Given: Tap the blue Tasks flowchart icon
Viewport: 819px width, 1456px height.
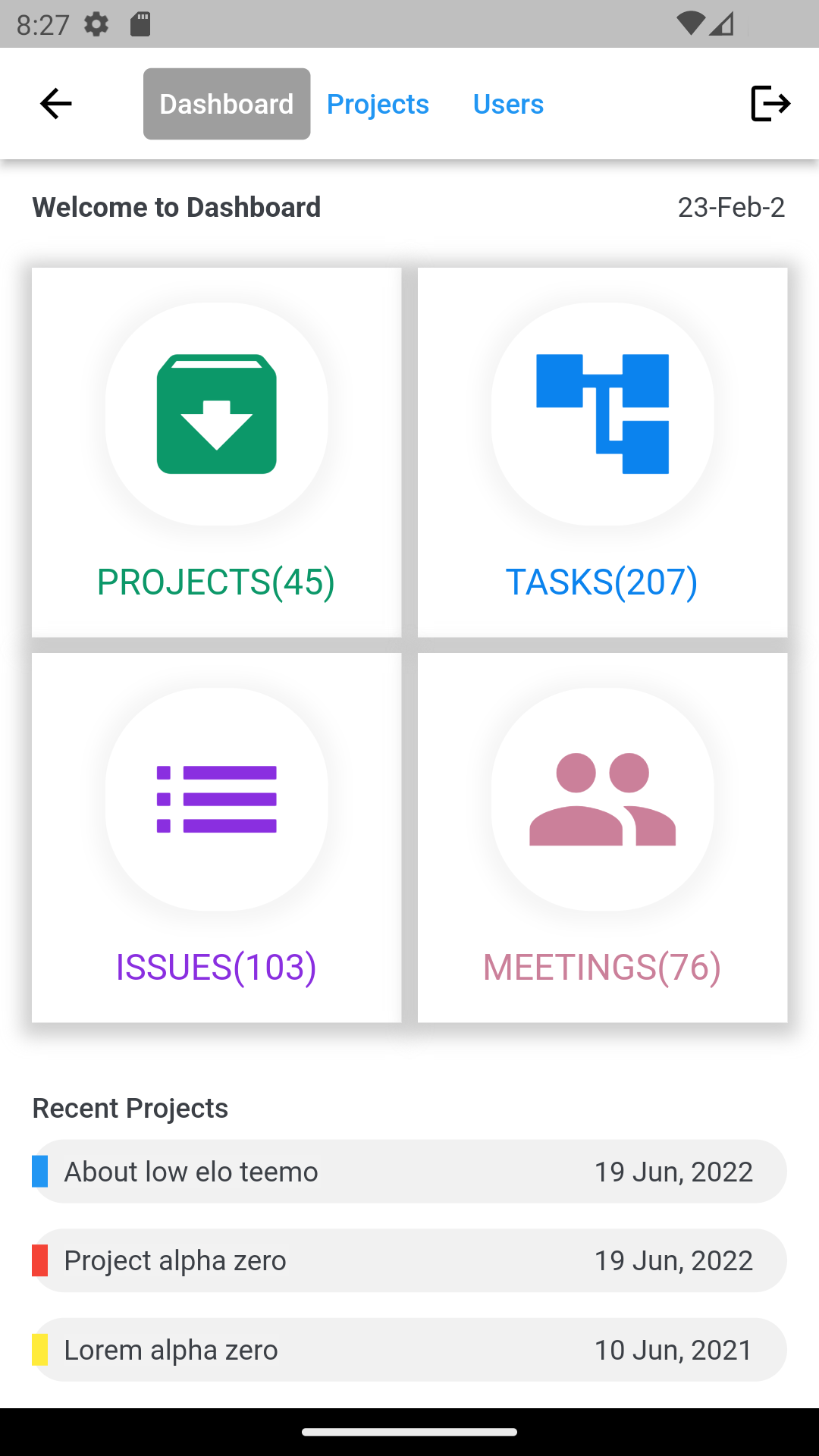Looking at the screenshot, I should click(601, 412).
